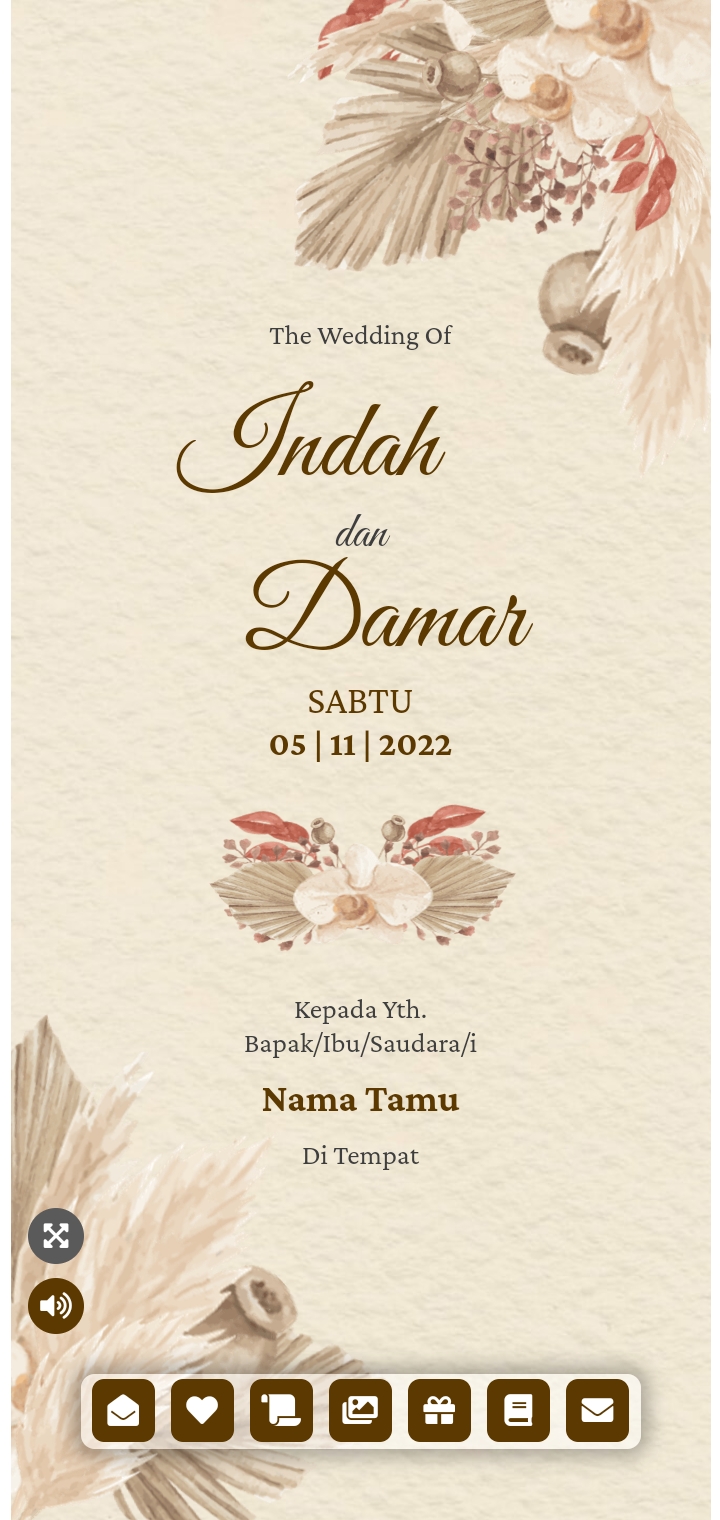Screen dimensions: 720x1520
Task: Open the wedding gift section
Action: [439, 1411]
